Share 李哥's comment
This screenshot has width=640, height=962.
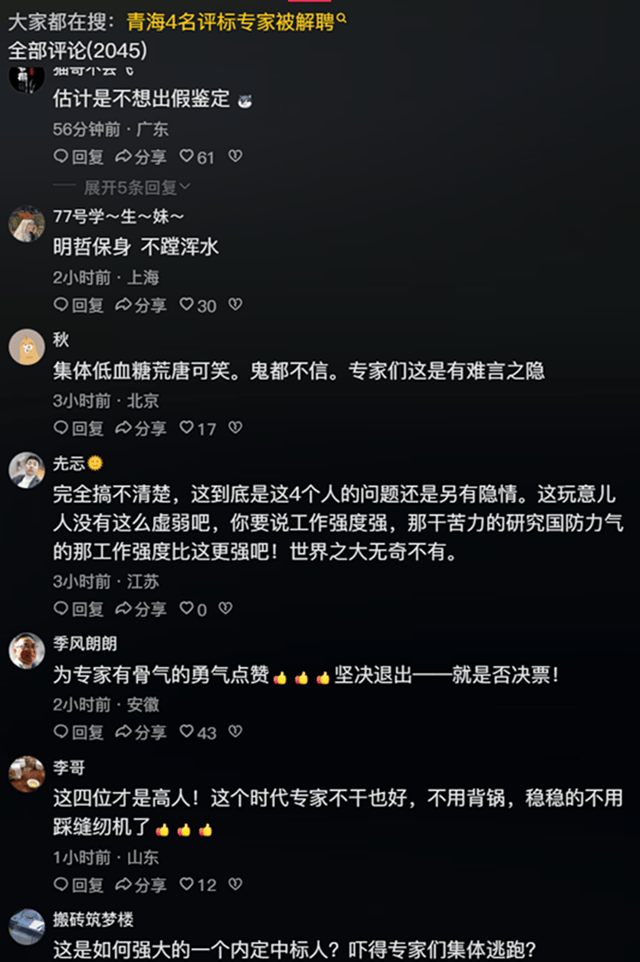point(141,884)
